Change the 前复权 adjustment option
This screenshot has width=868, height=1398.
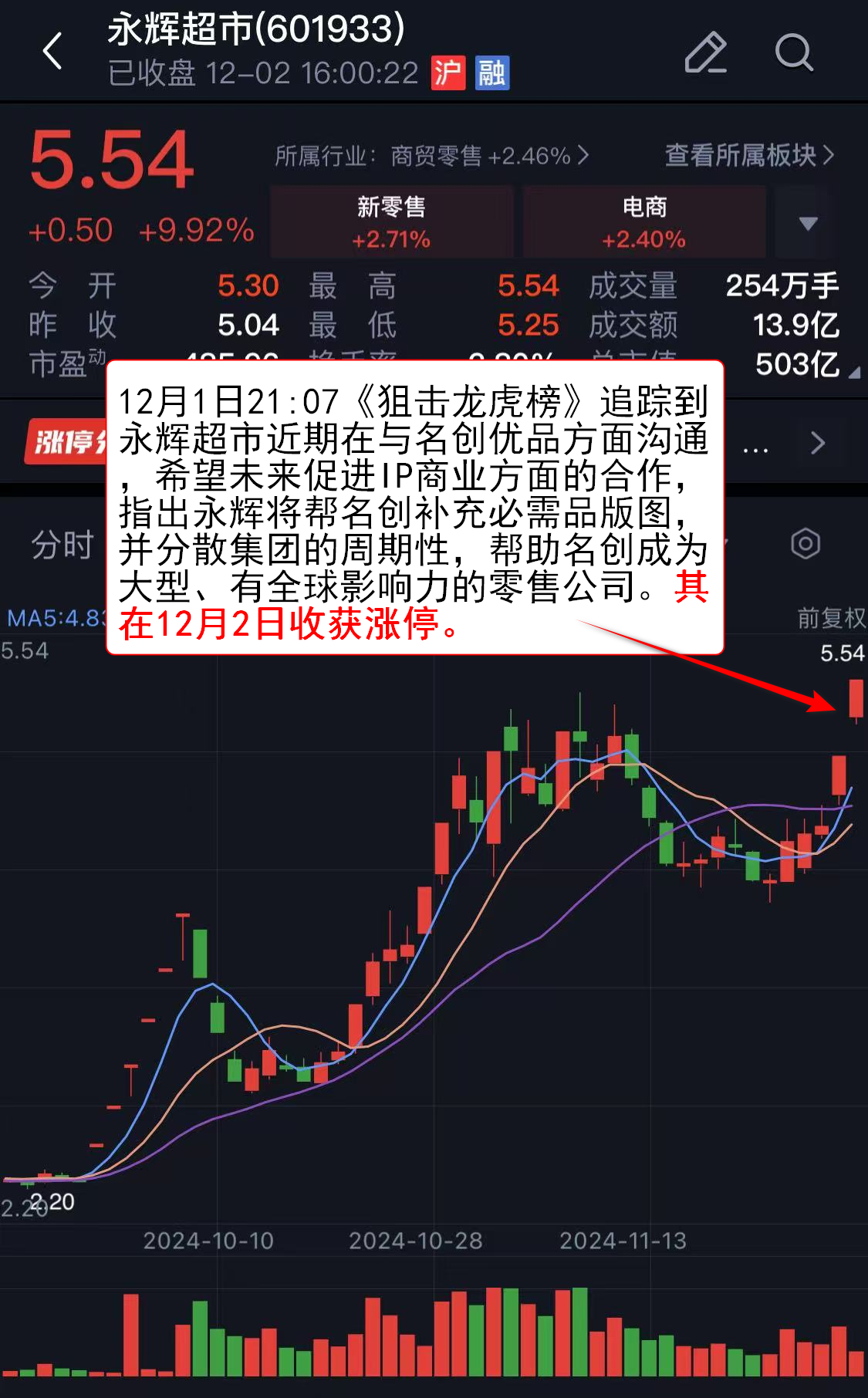(x=831, y=617)
